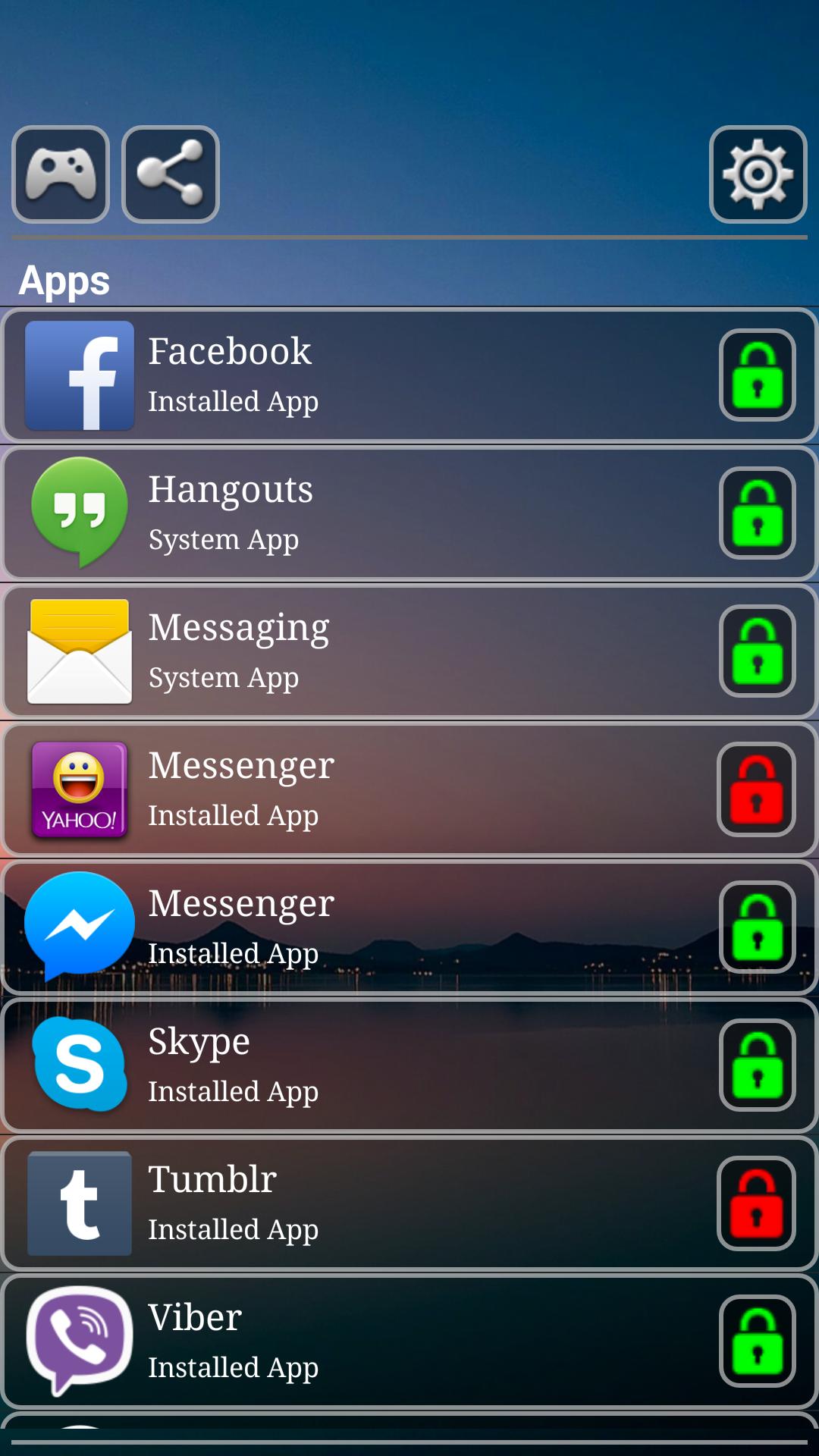
Task: Unlock Yahoo Messenger via the red padlock
Action: tap(757, 789)
